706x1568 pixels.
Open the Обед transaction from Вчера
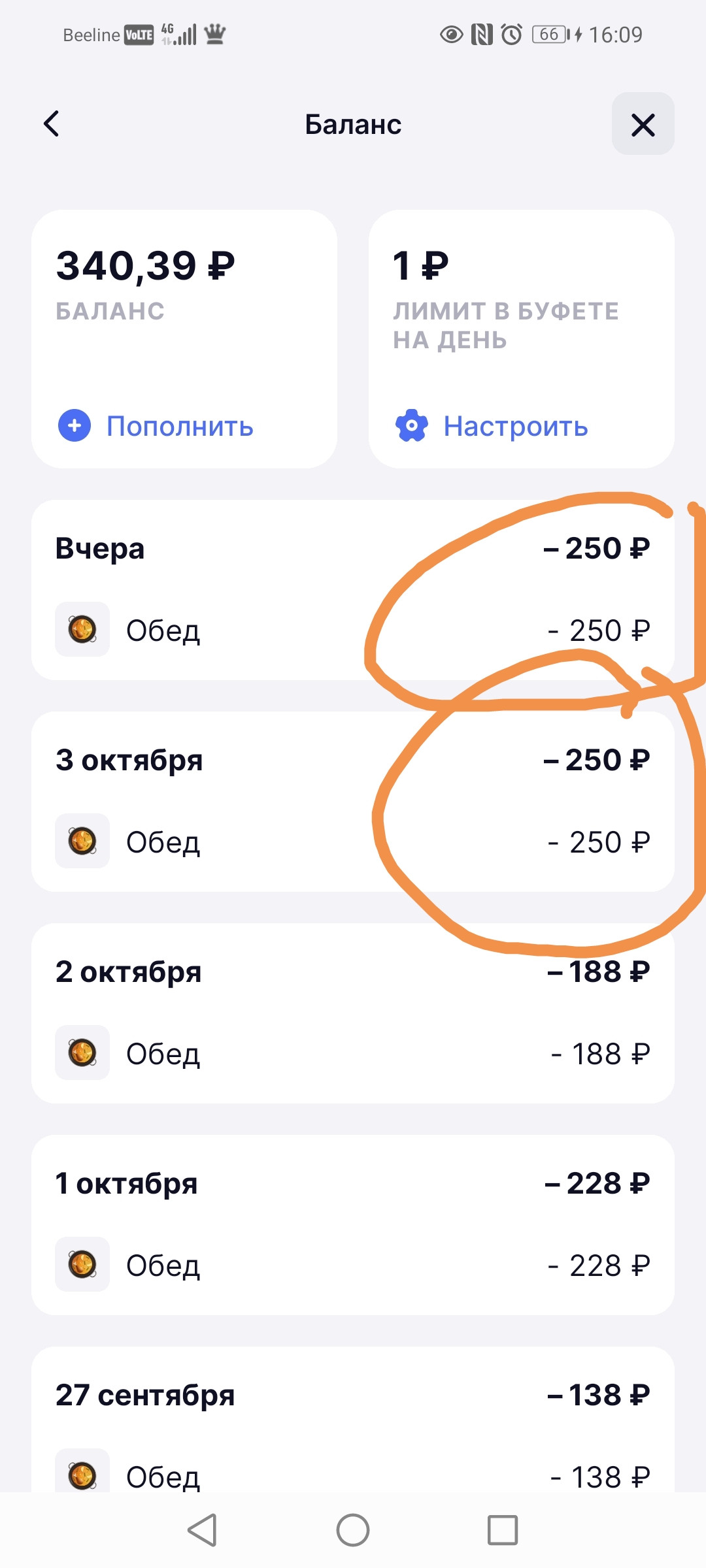(353, 630)
